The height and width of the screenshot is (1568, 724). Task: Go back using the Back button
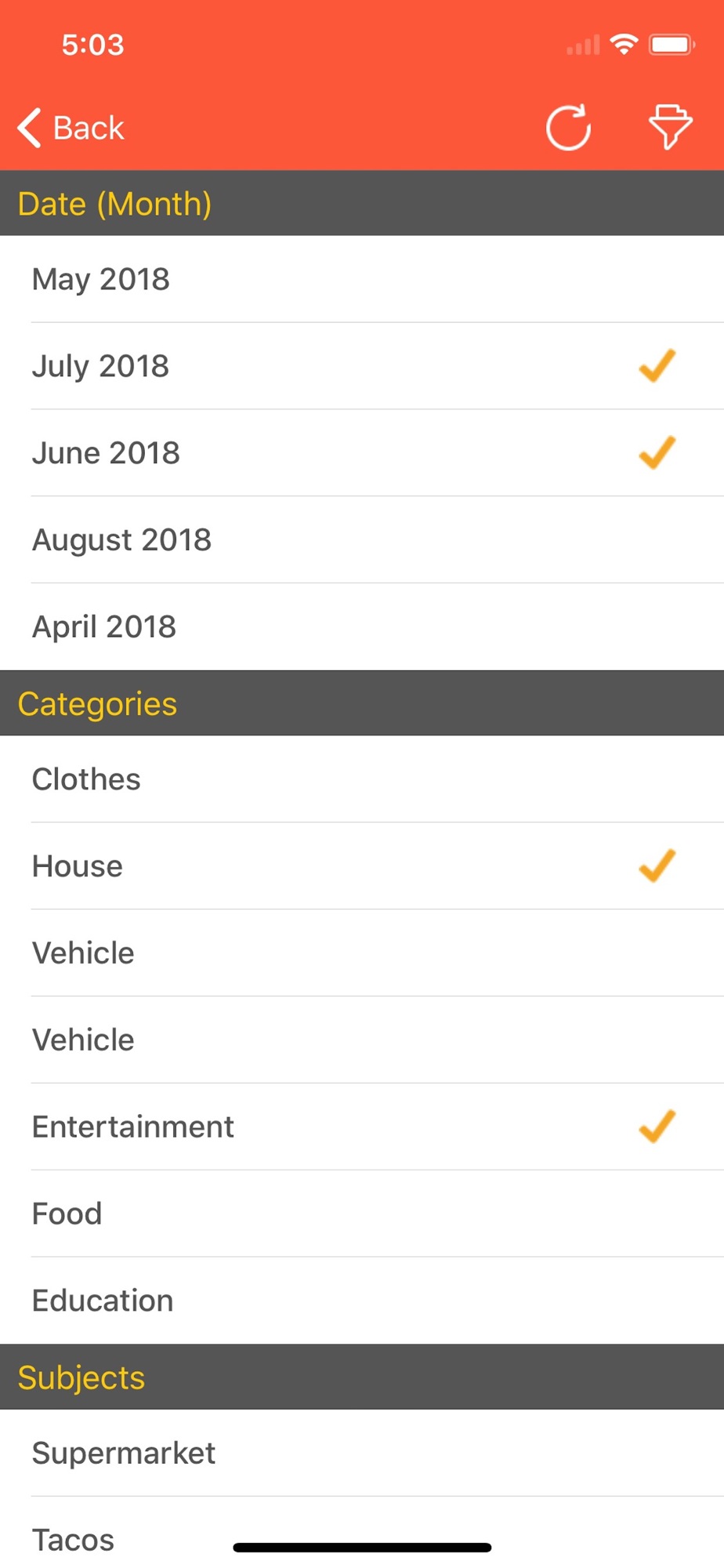pos(71,128)
